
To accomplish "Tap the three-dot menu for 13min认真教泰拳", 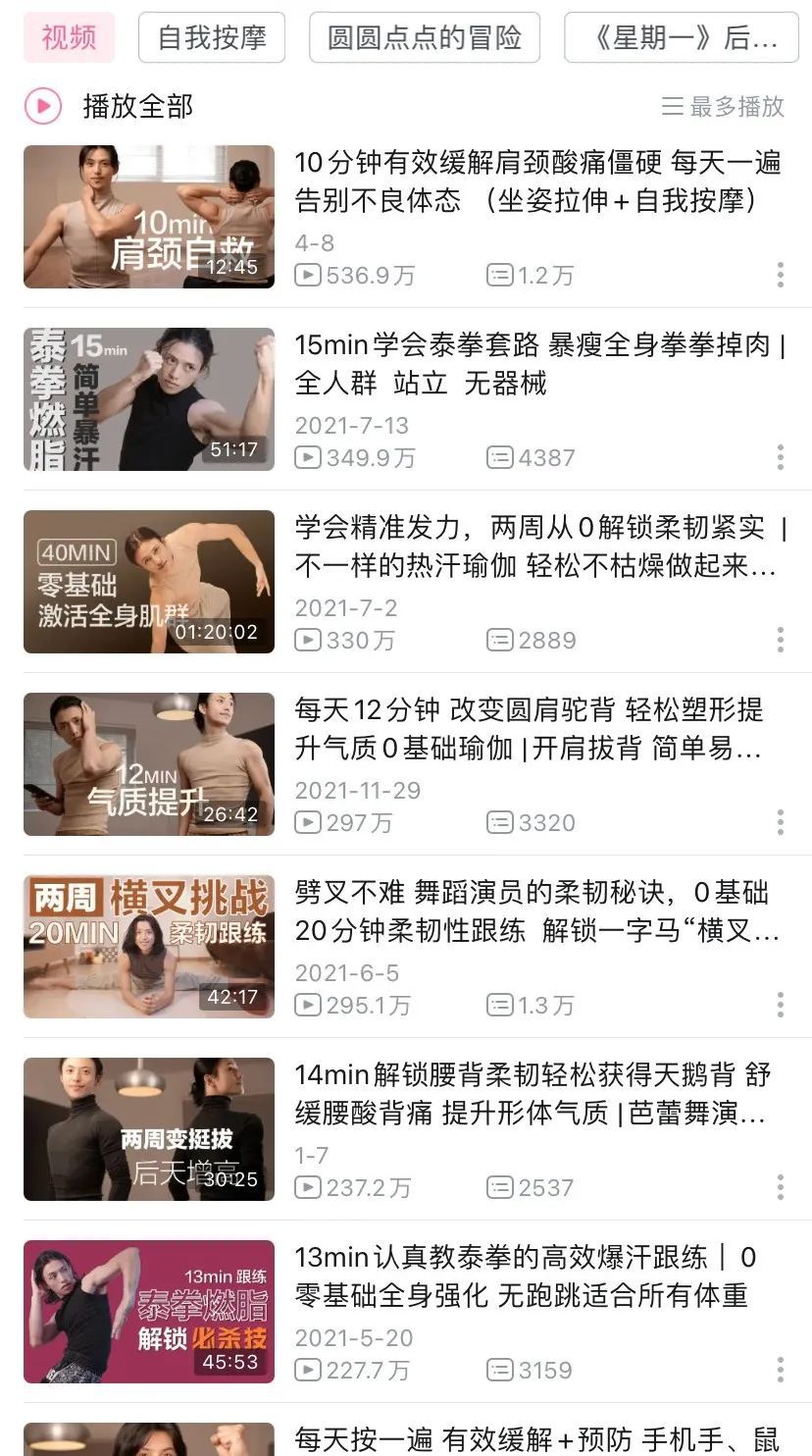I will coord(781,1370).
